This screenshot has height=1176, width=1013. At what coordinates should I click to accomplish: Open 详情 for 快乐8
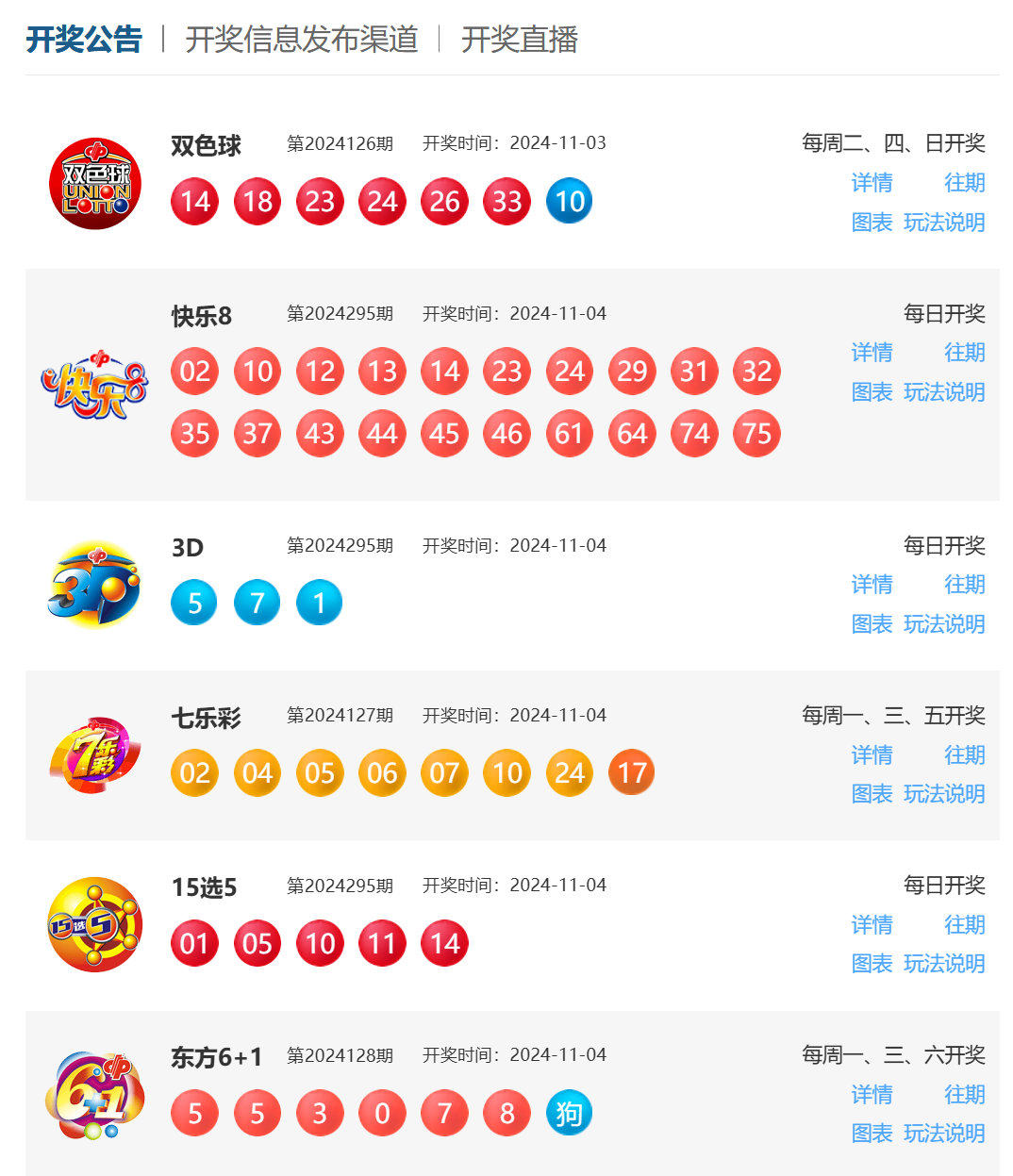(x=872, y=353)
